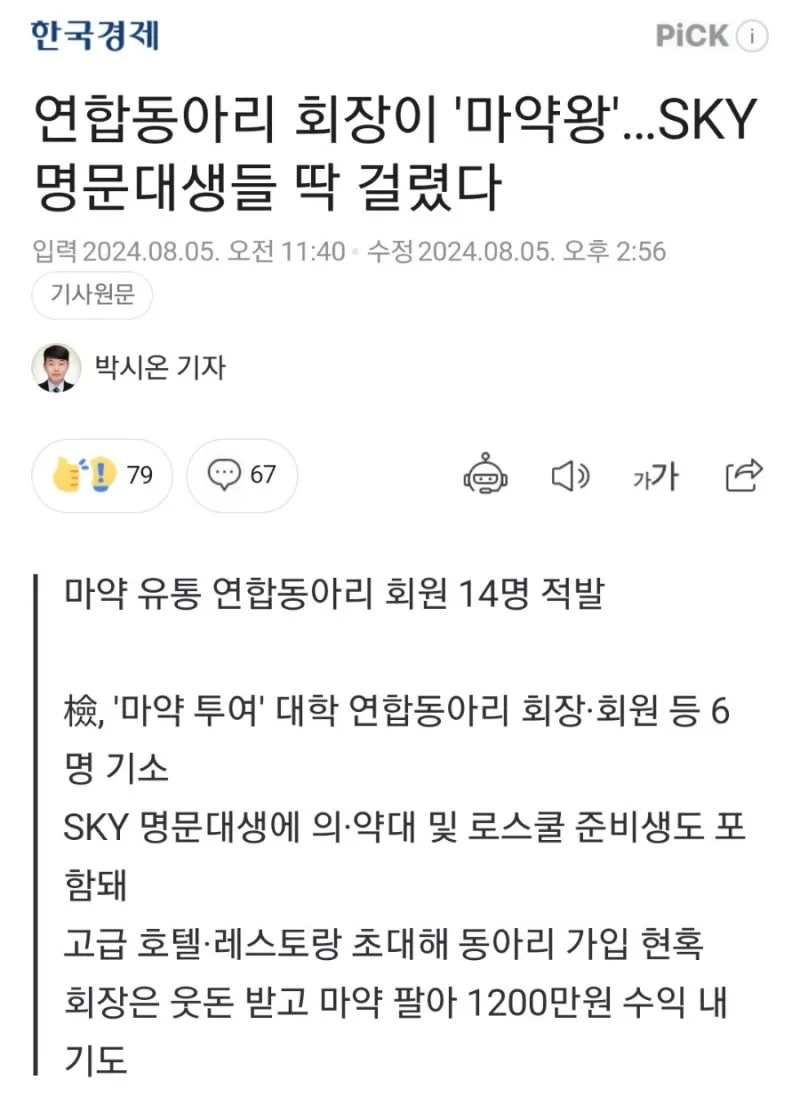Image resolution: width=800 pixels, height=1120 pixels.
Task: Listen to the article with the speaker icon
Action: point(570,476)
